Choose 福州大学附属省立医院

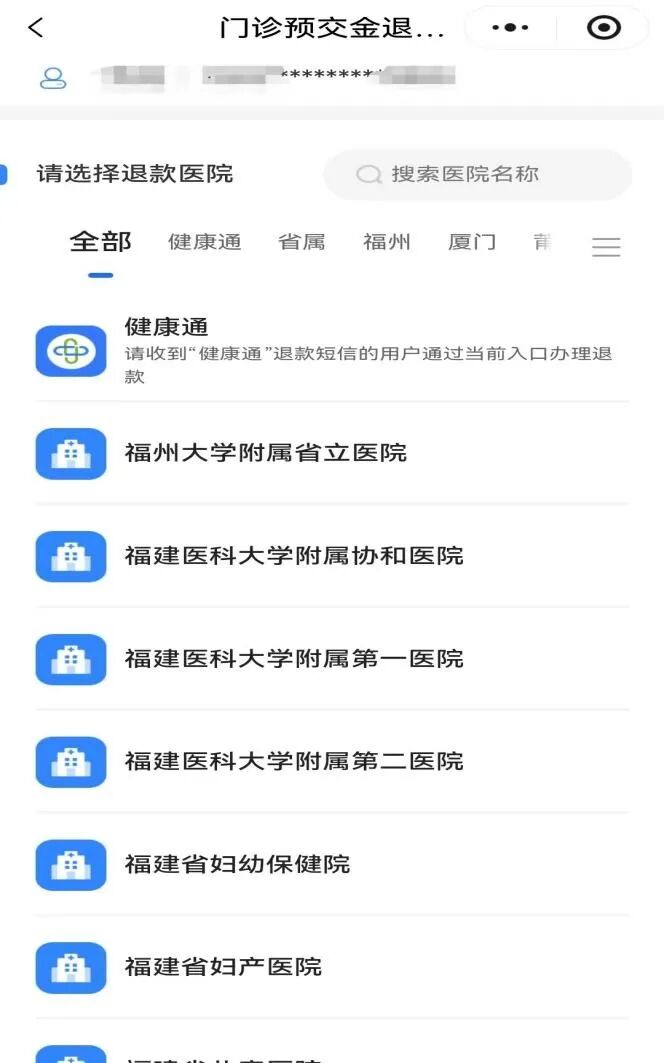265,453
